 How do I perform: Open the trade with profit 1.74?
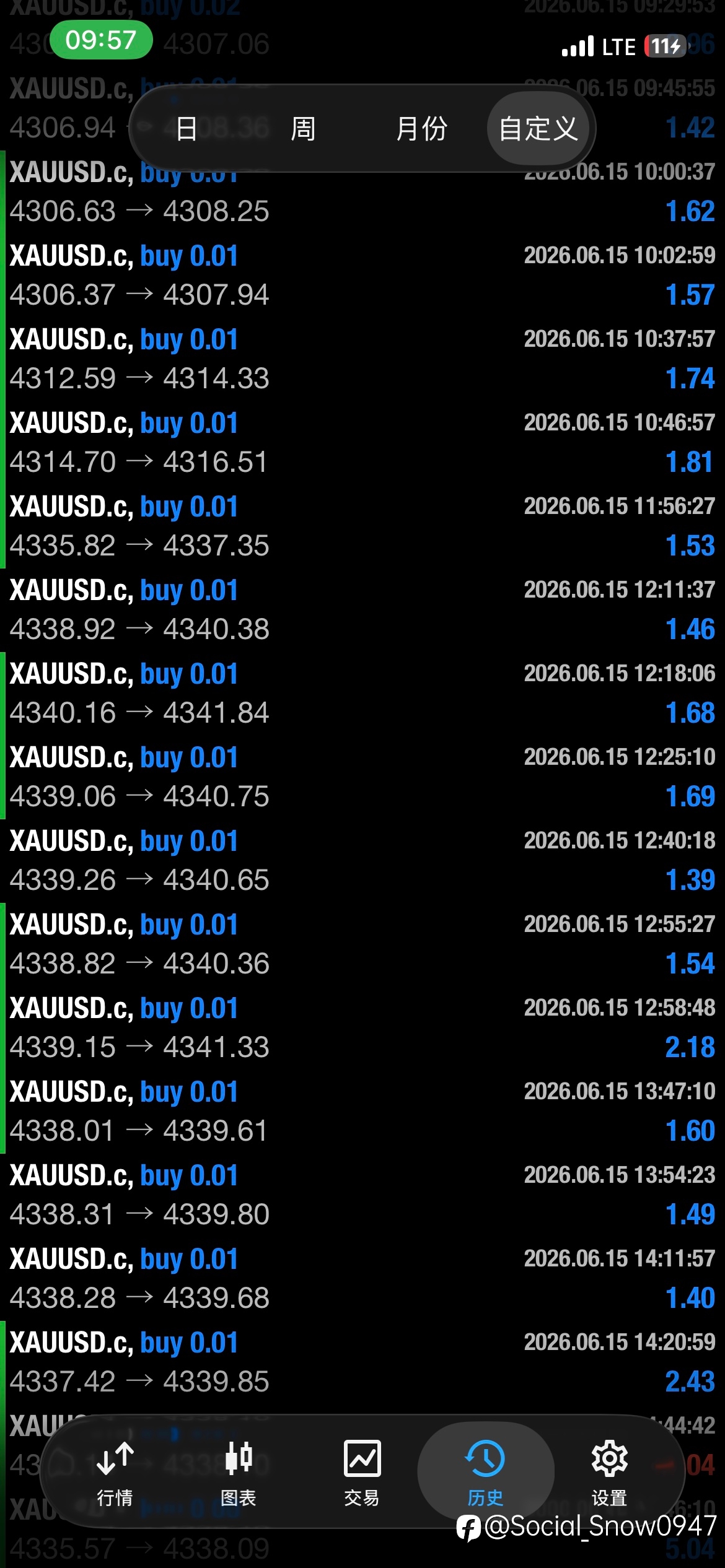pyautogui.click(x=362, y=359)
